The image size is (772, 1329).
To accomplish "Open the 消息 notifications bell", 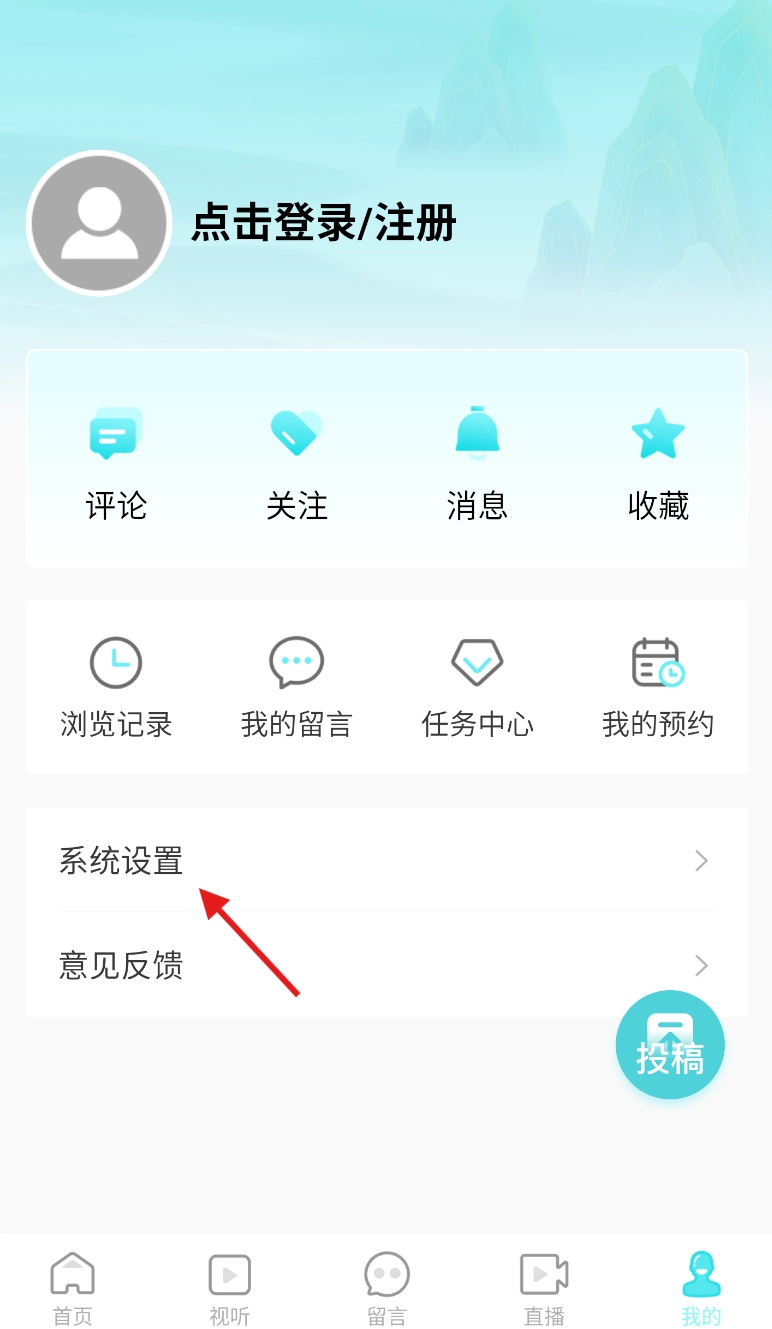I will point(477,463).
